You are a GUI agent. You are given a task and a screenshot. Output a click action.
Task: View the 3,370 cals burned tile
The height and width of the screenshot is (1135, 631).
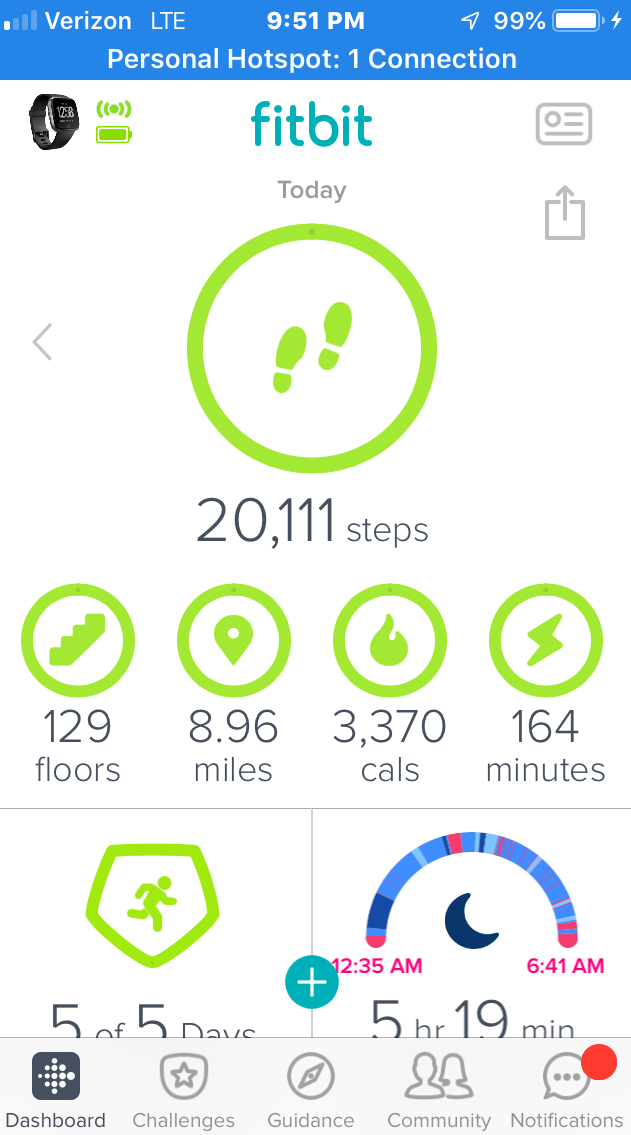point(389,684)
